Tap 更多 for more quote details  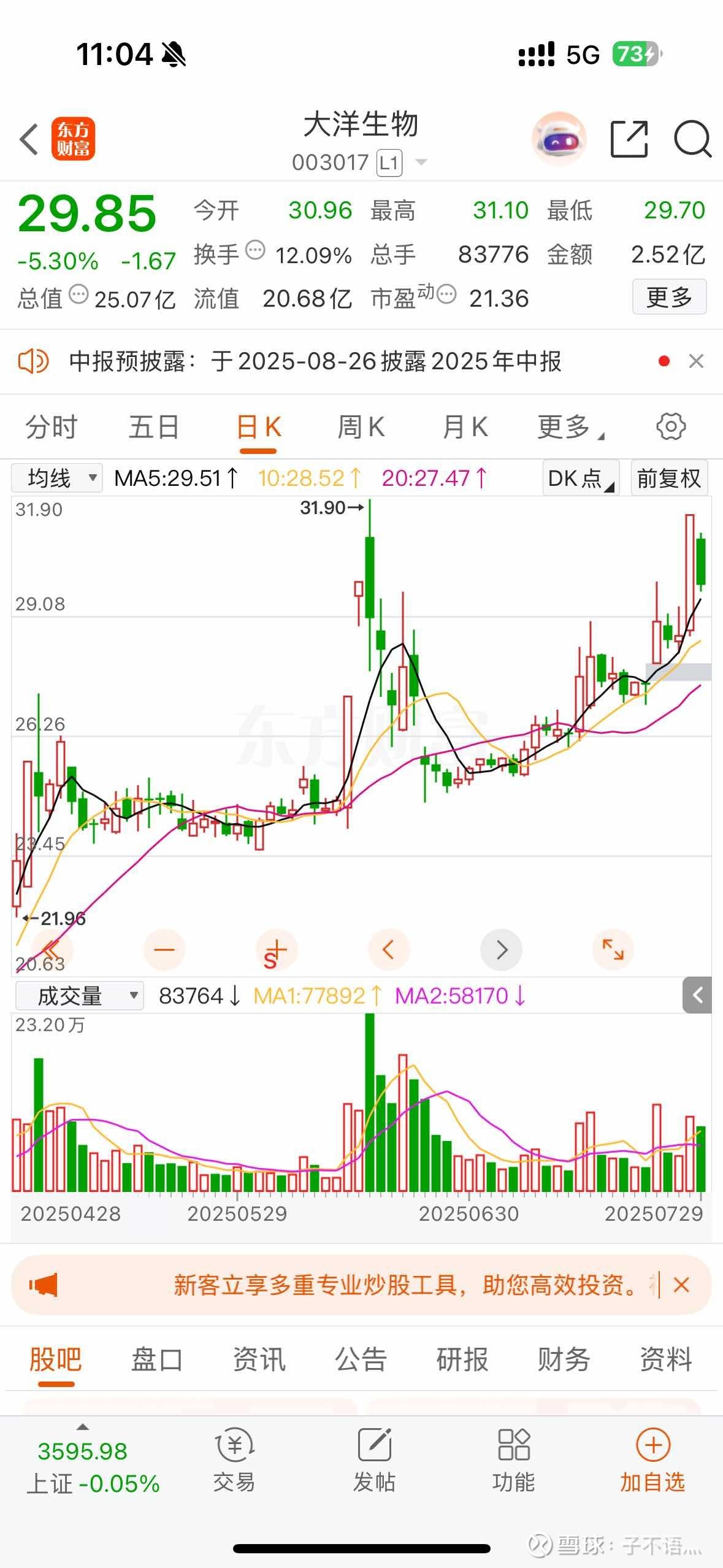point(668,298)
